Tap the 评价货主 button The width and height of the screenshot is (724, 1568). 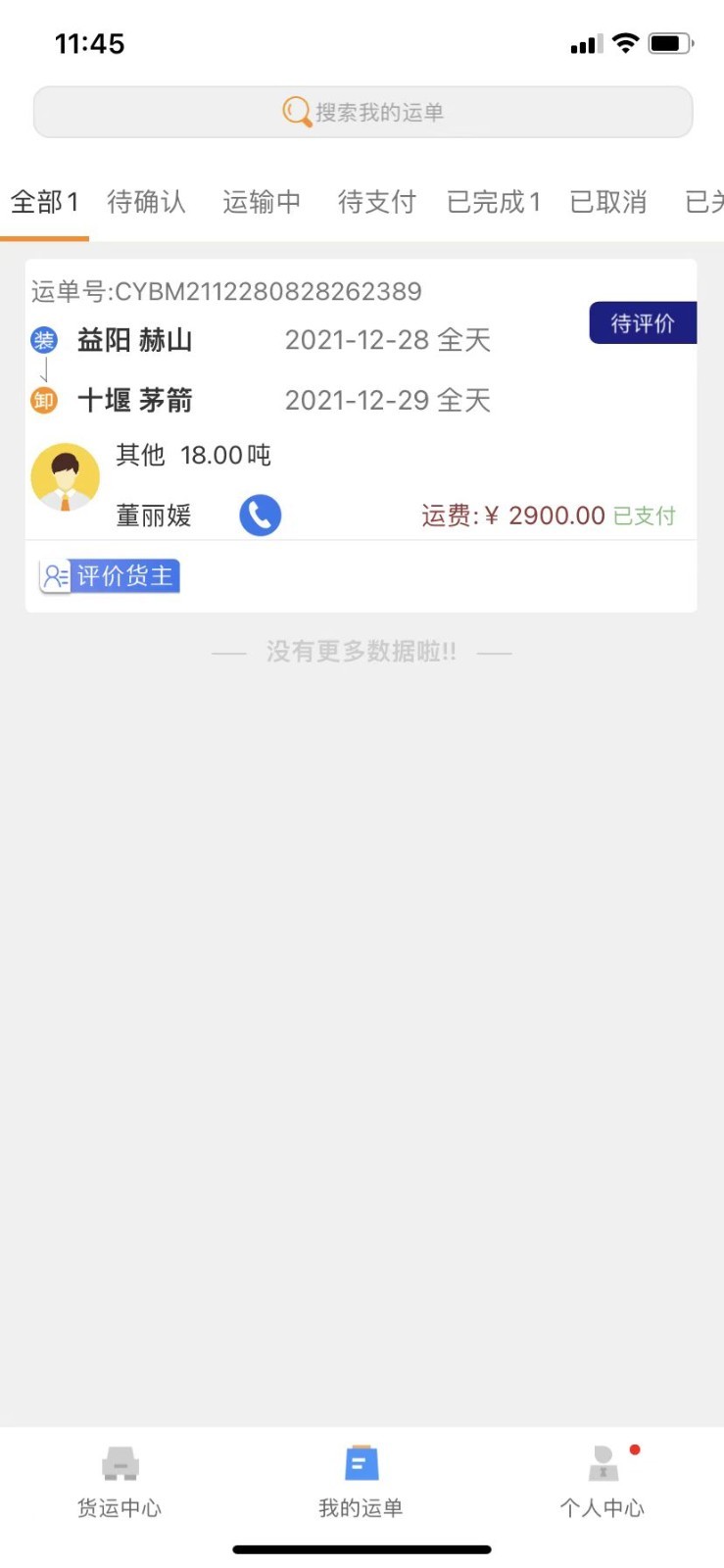(110, 576)
